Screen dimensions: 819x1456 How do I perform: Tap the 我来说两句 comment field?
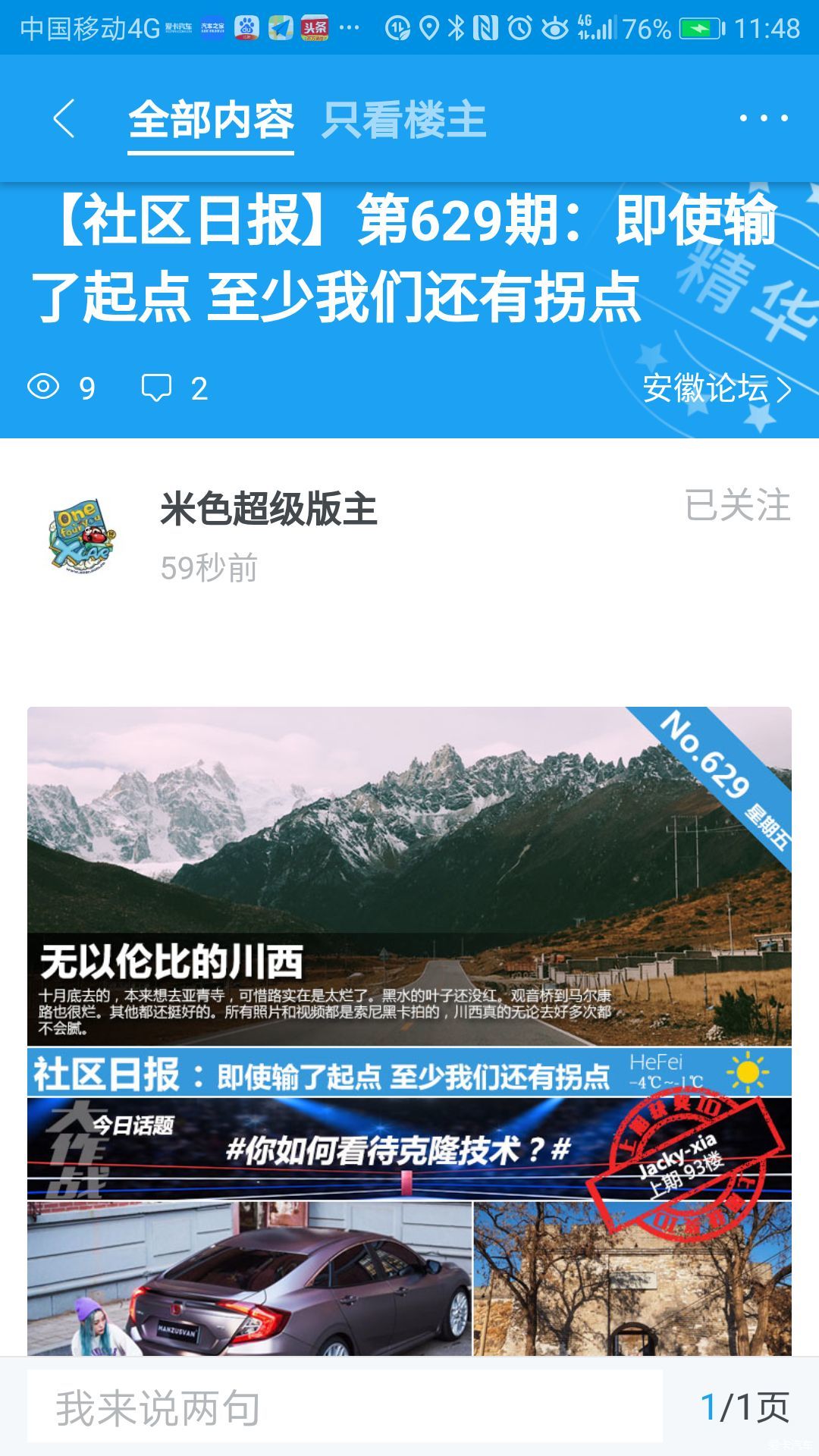pyautogui.click(x=344, y=1407)
